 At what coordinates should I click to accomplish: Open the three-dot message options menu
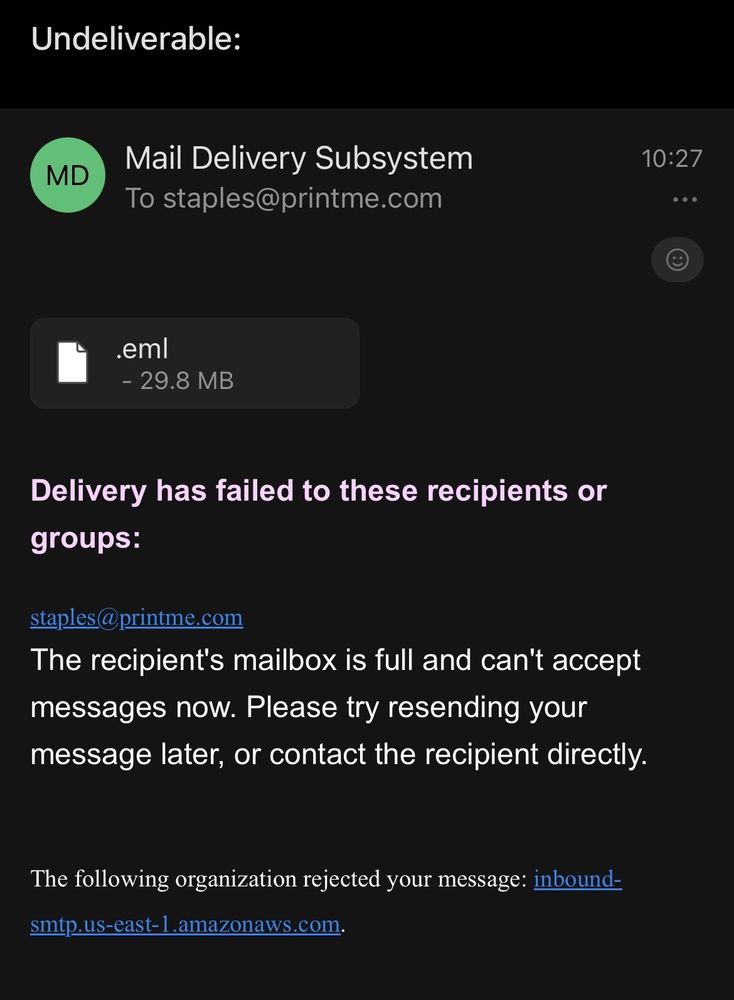684,200
